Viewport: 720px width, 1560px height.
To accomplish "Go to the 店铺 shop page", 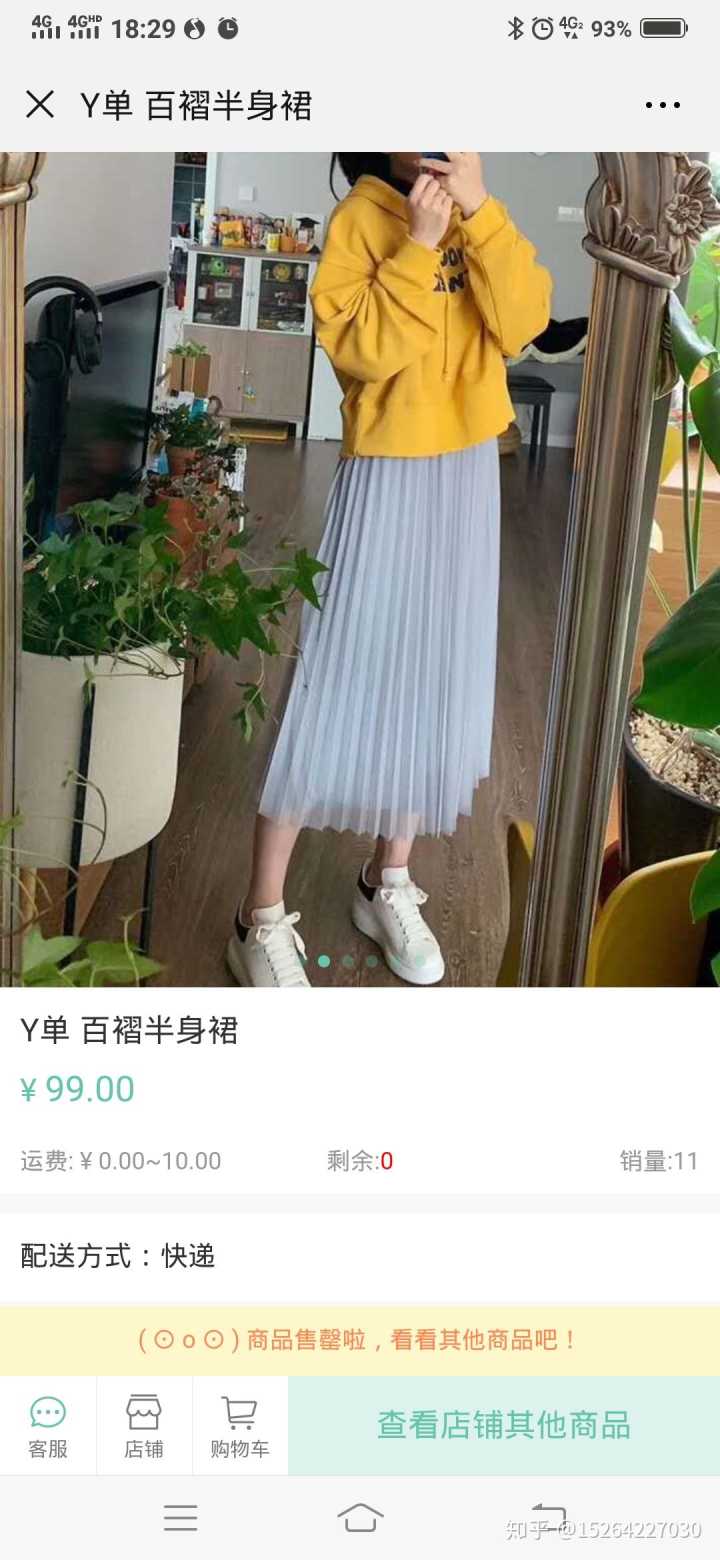I will click(144, 1425).
